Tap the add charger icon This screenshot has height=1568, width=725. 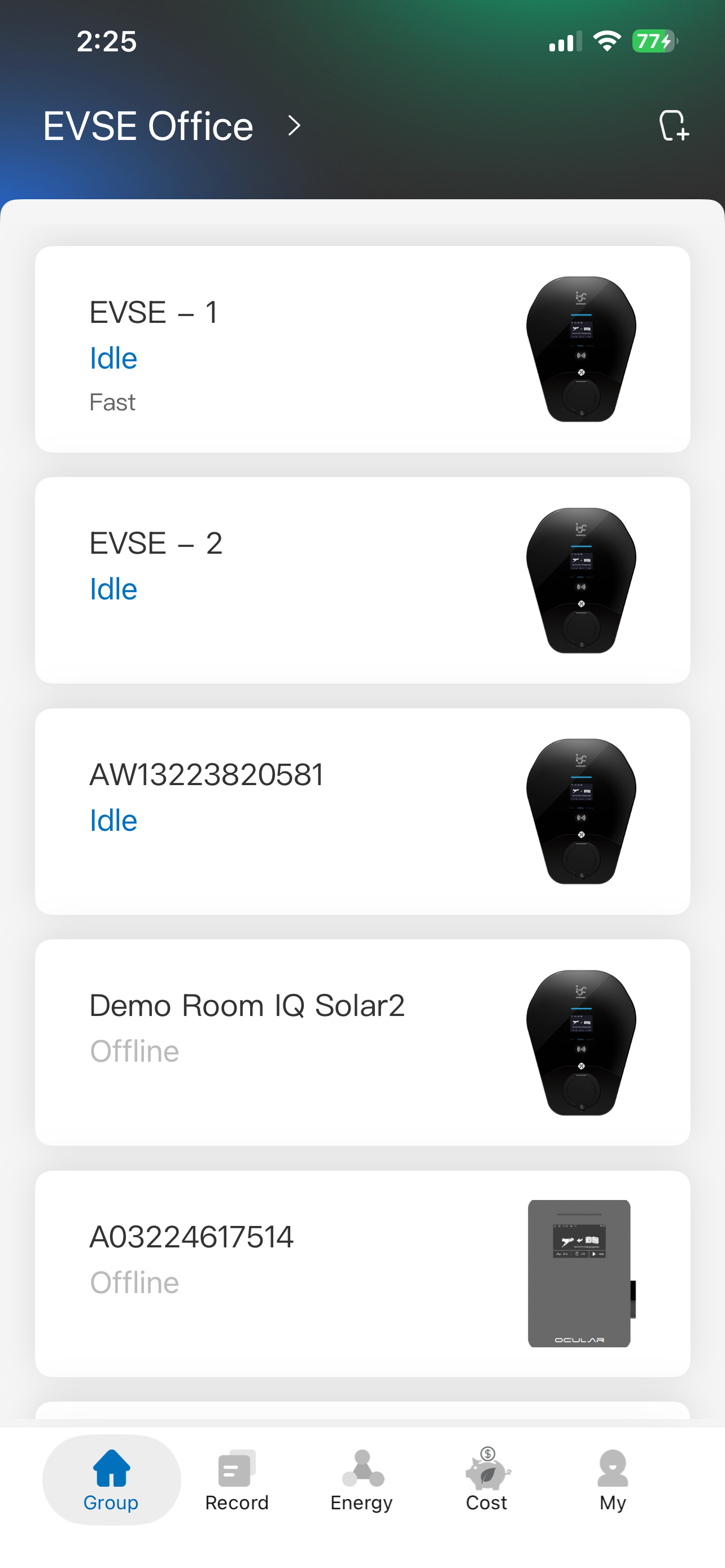674,125
